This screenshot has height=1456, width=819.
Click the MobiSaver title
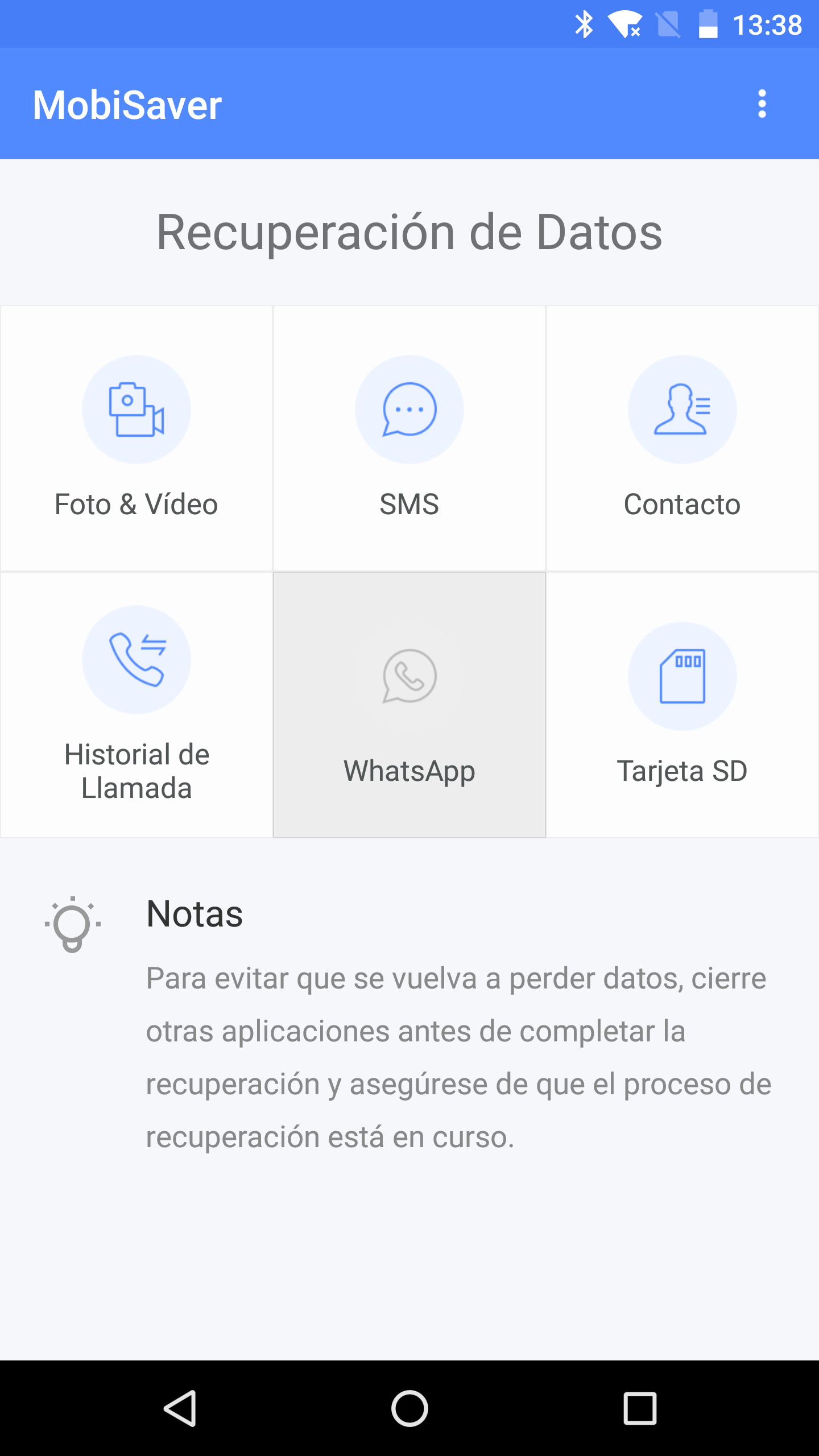(127, 105)
